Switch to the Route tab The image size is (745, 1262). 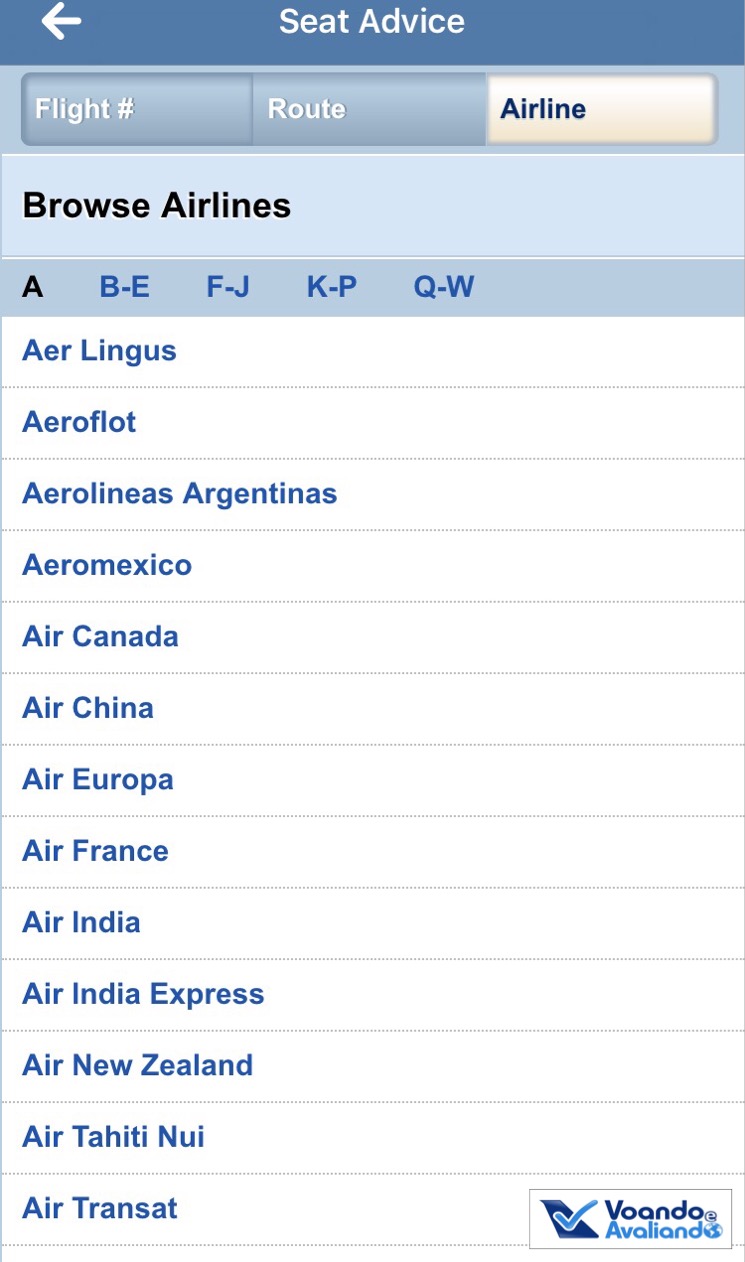368,109
